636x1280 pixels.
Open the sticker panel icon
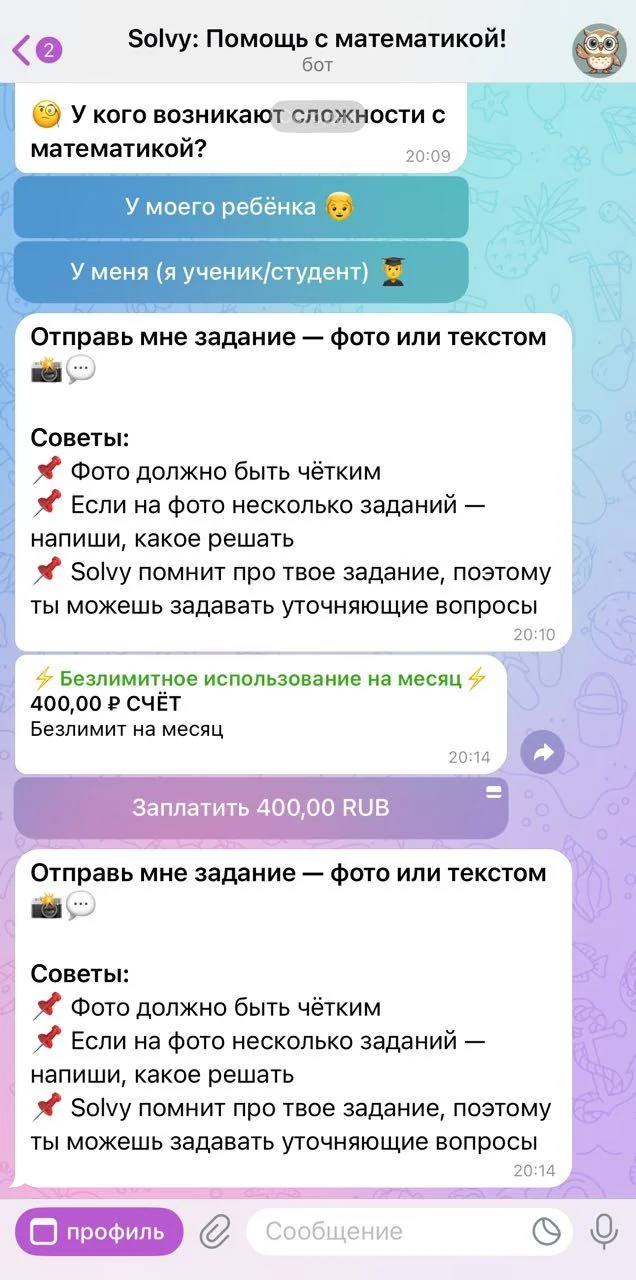pyautogui.click(x=547, y=1232)
